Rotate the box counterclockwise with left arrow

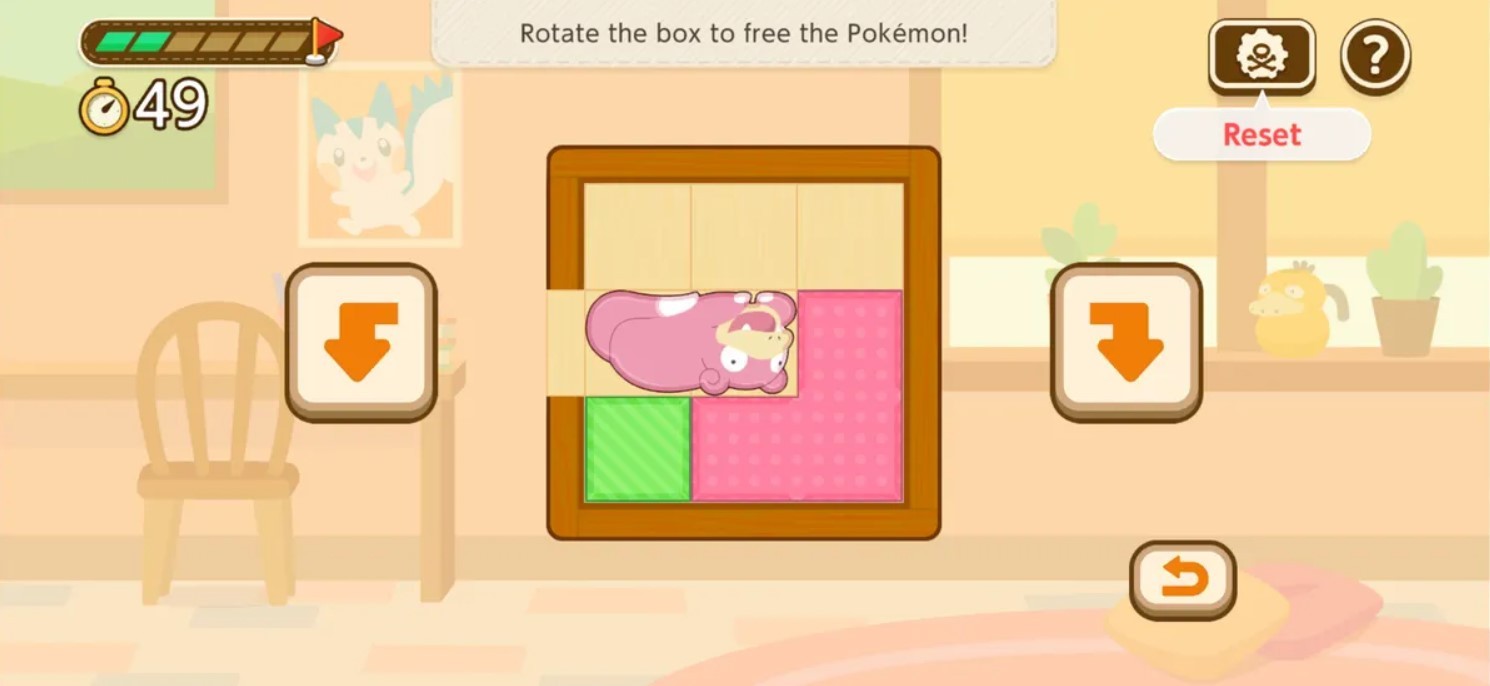[361, 341]
